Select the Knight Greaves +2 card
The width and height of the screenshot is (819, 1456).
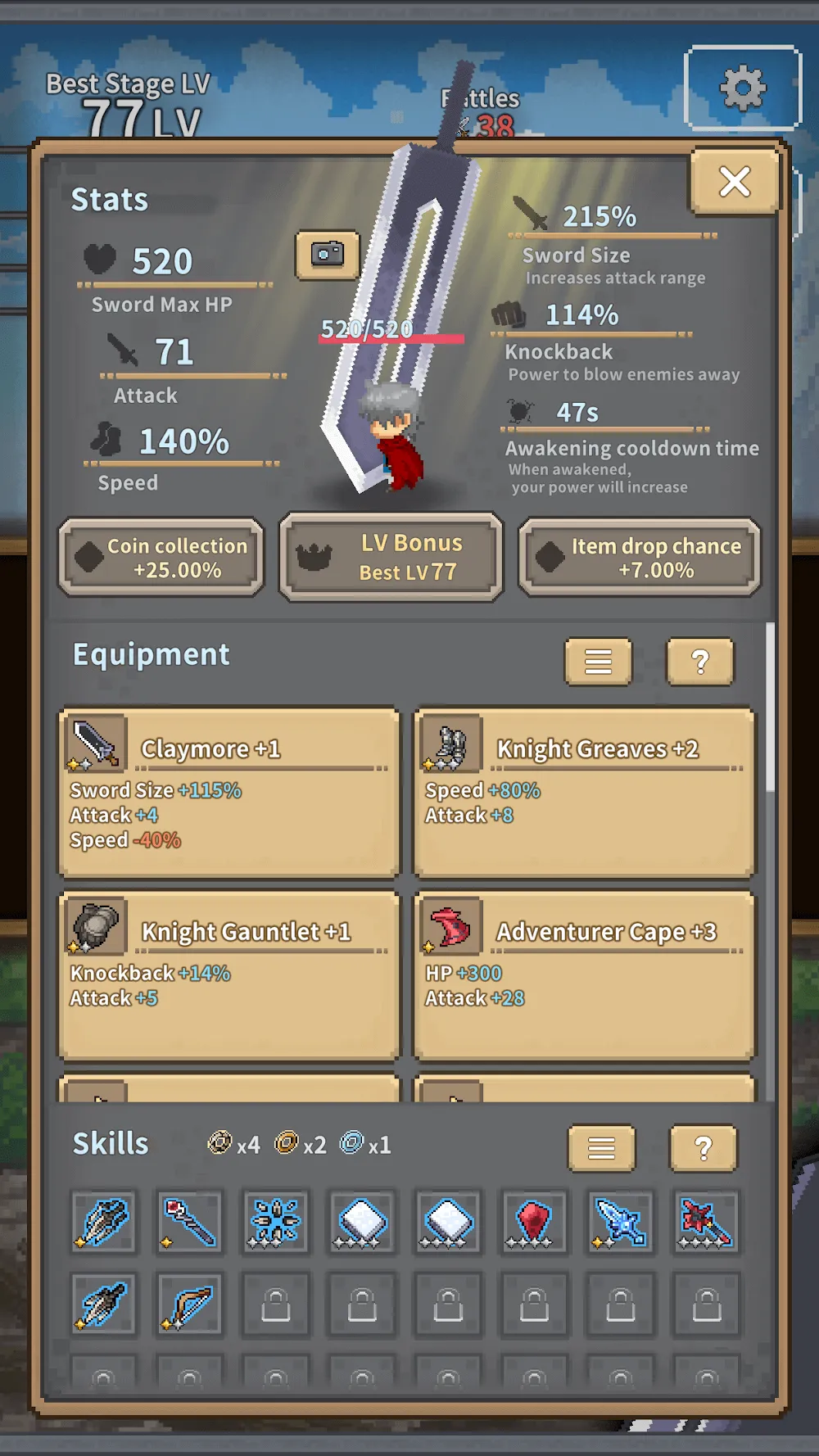[x=584, y=792]
